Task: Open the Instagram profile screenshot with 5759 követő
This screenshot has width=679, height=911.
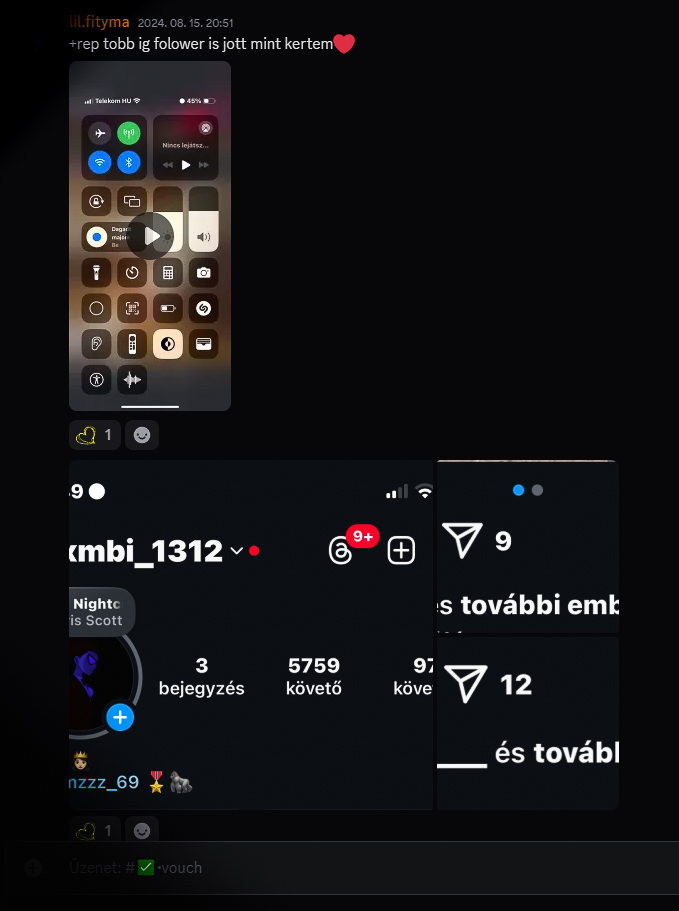Action: pos(250,635)
